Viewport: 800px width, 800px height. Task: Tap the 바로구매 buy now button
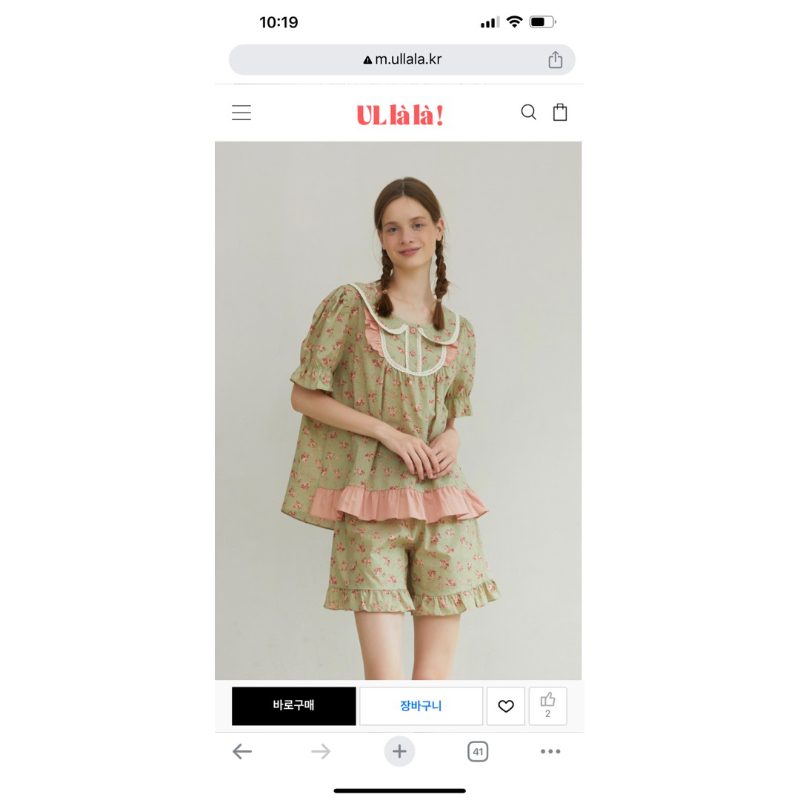coord(294,706)
